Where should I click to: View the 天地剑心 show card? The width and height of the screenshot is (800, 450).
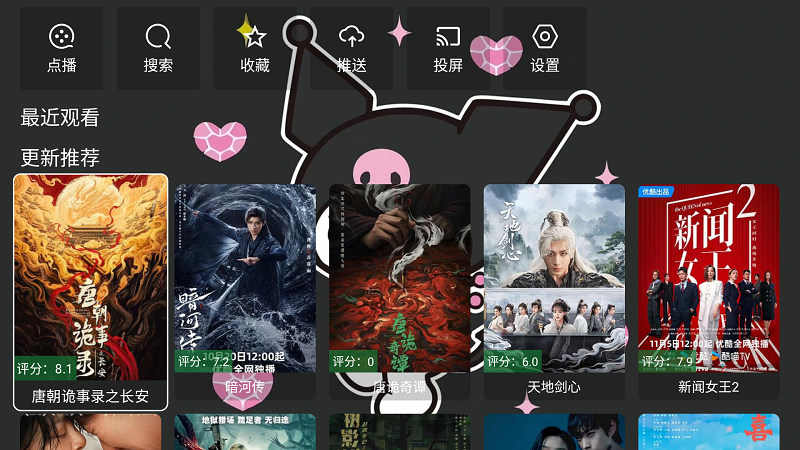pyautogui.click(x=554, y=290)
